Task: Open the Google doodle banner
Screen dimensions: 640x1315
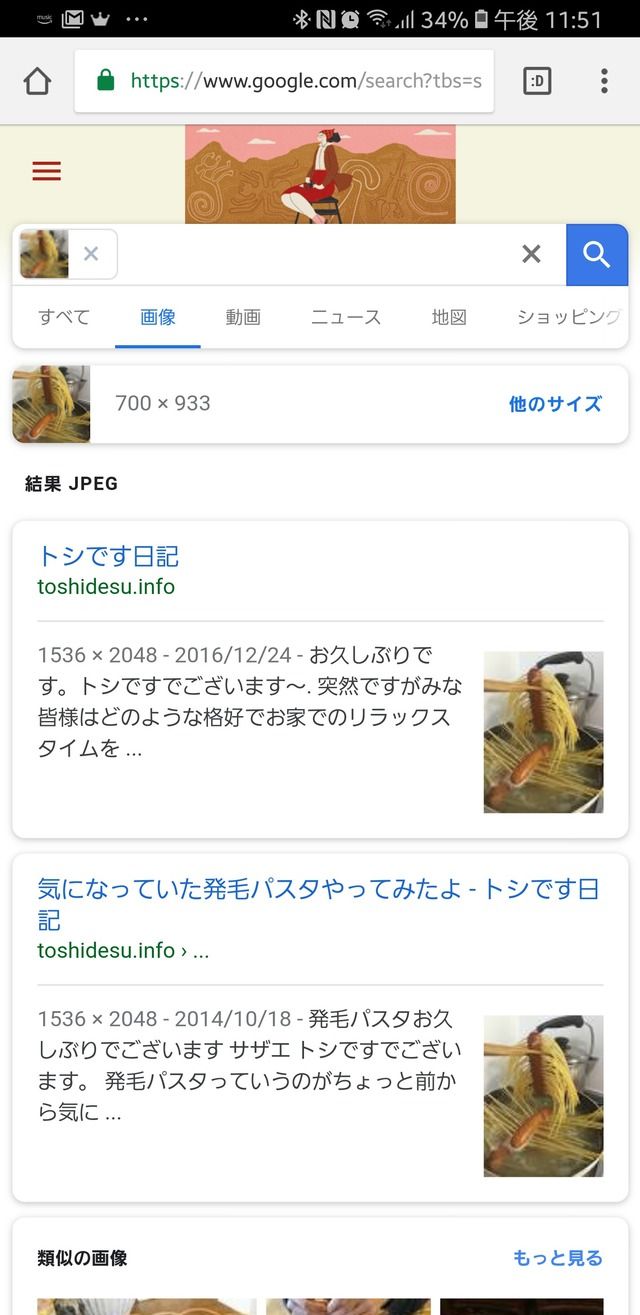Action: pos(320,174)
